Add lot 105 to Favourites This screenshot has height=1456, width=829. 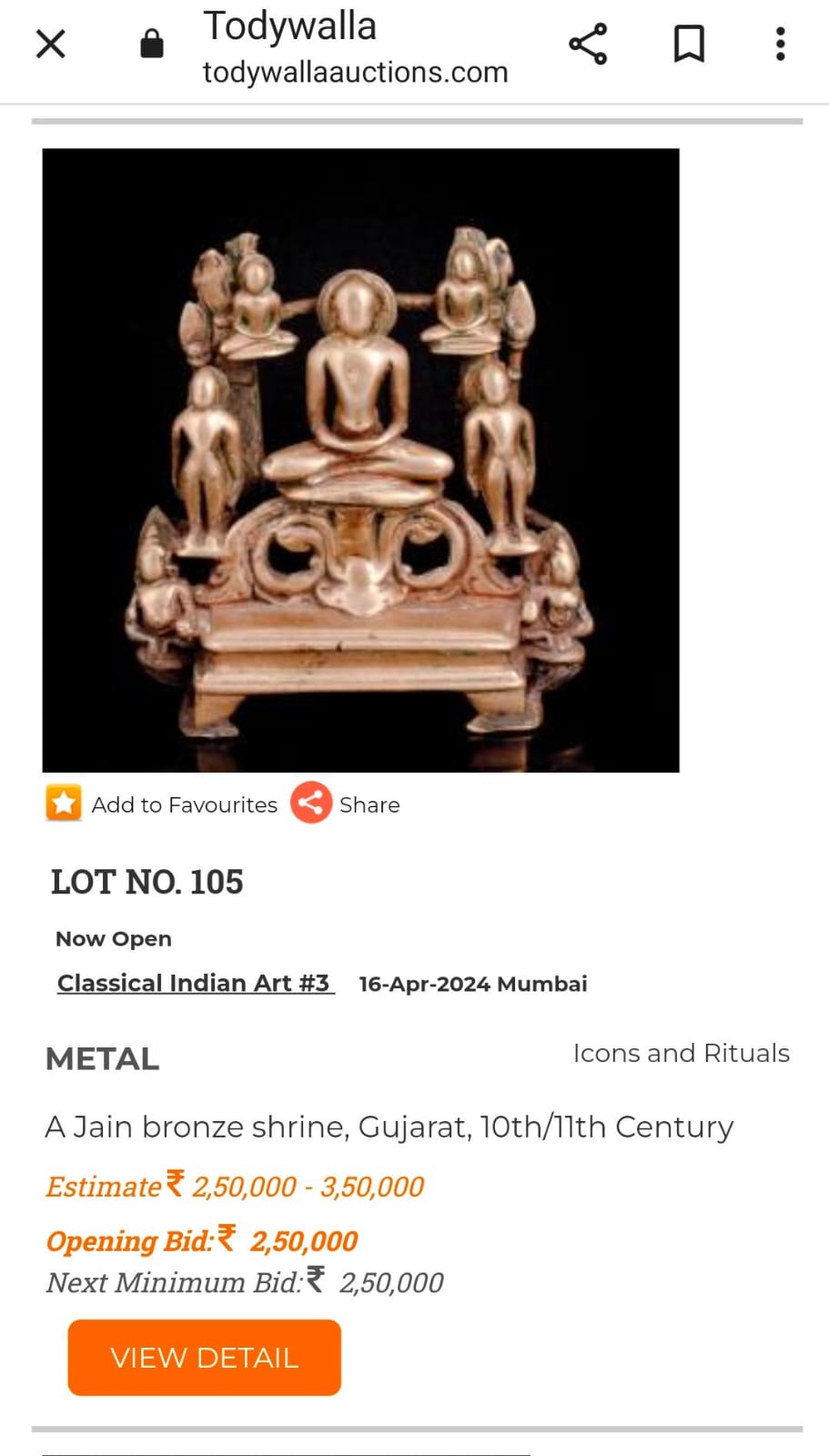coord(161,804)
